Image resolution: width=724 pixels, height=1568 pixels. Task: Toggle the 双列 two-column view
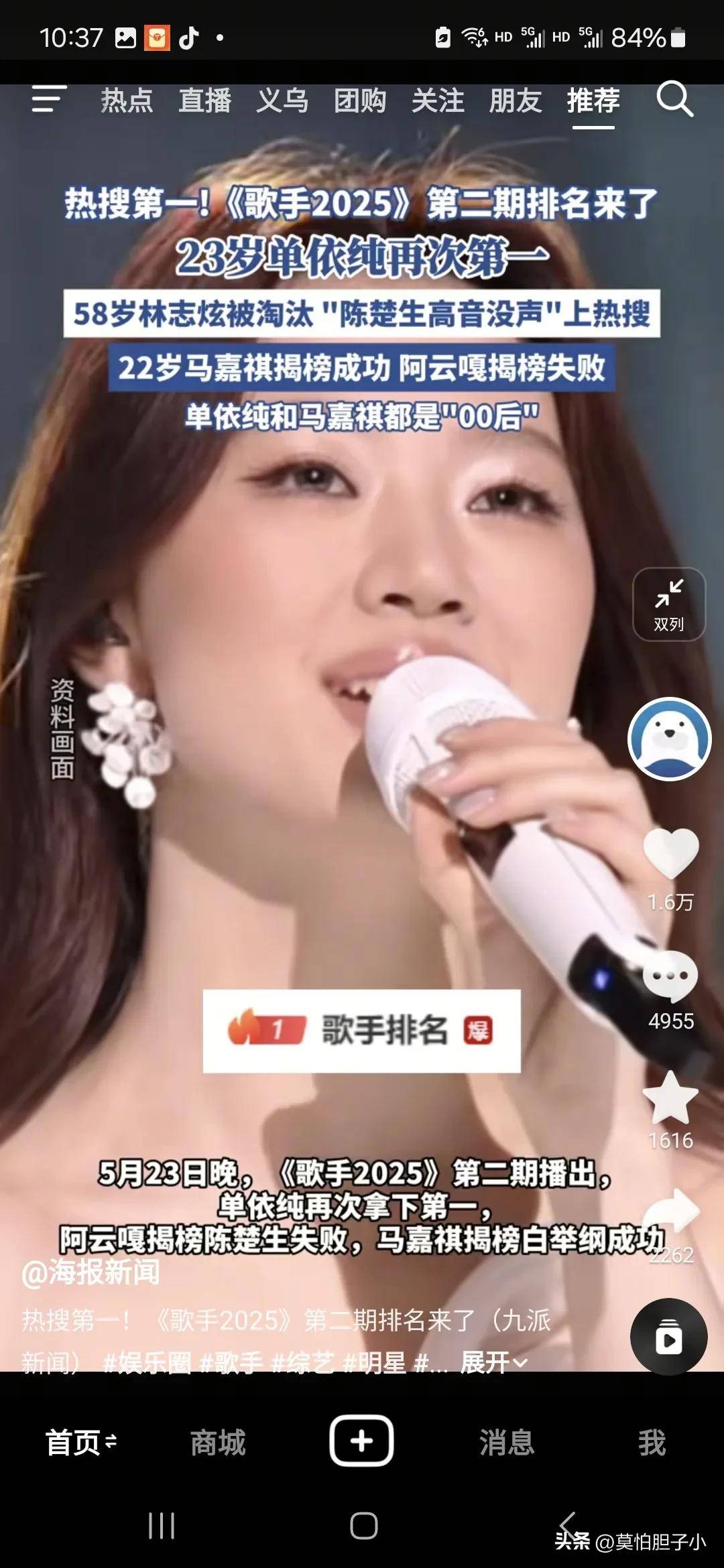coord(669,604)
